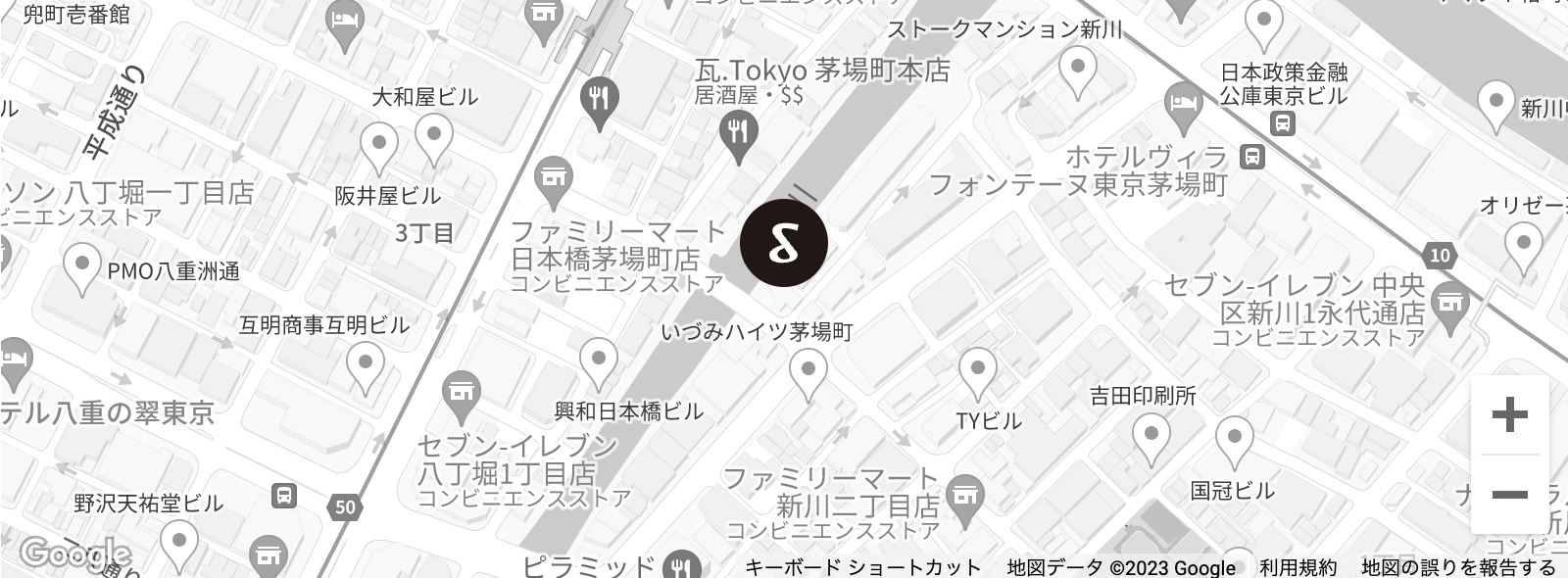This screenshot has width=1568, height=578.
Task: Select セブン-イレブン 中央区新川1永代通店 pin
Action: pyautogui.click(x=1449, y=303)
